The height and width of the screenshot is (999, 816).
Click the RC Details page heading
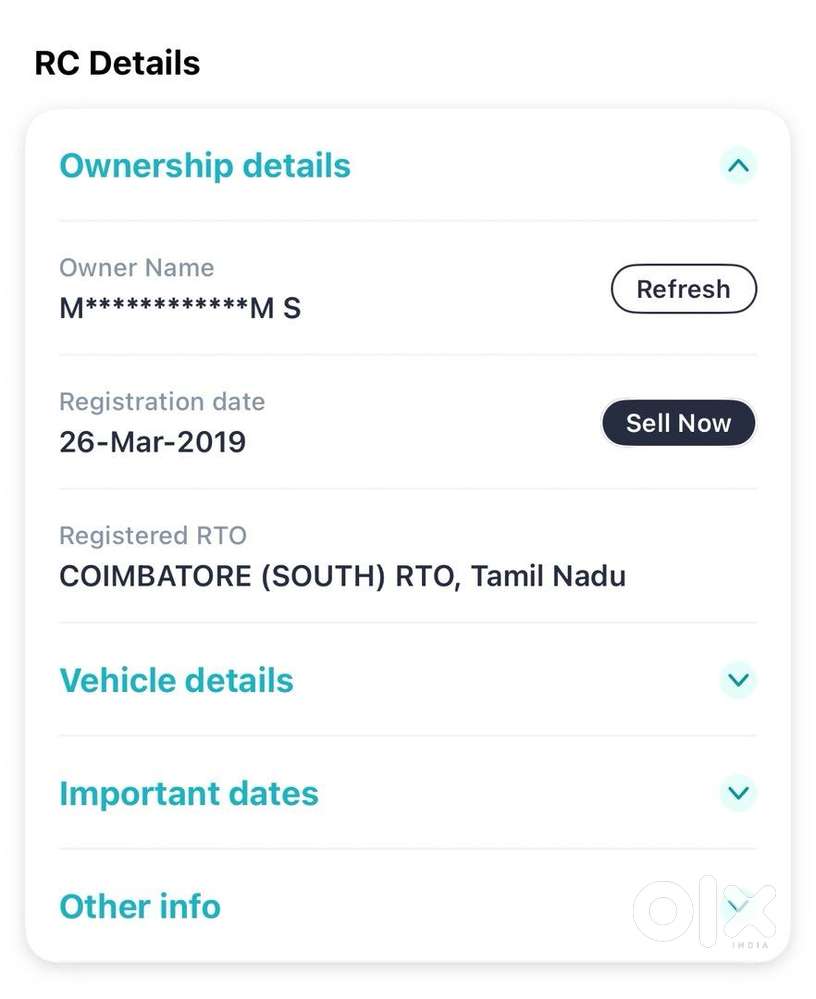(x=117, y=63)
